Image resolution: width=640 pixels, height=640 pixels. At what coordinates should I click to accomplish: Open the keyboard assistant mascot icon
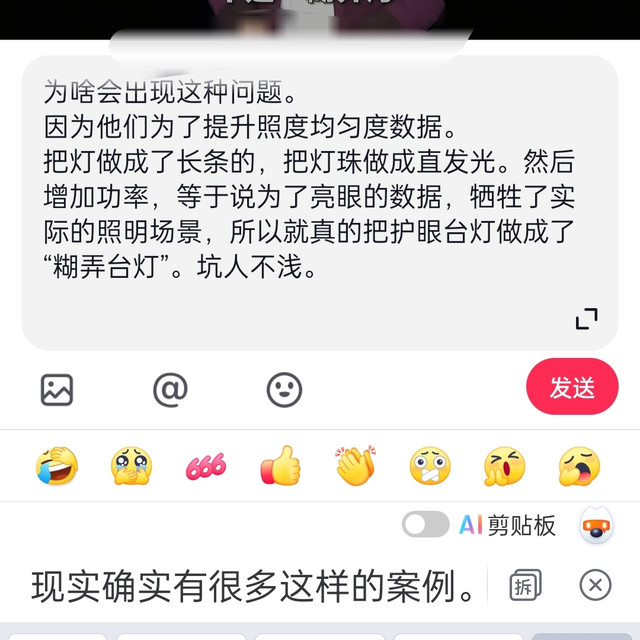pos(596,526)
